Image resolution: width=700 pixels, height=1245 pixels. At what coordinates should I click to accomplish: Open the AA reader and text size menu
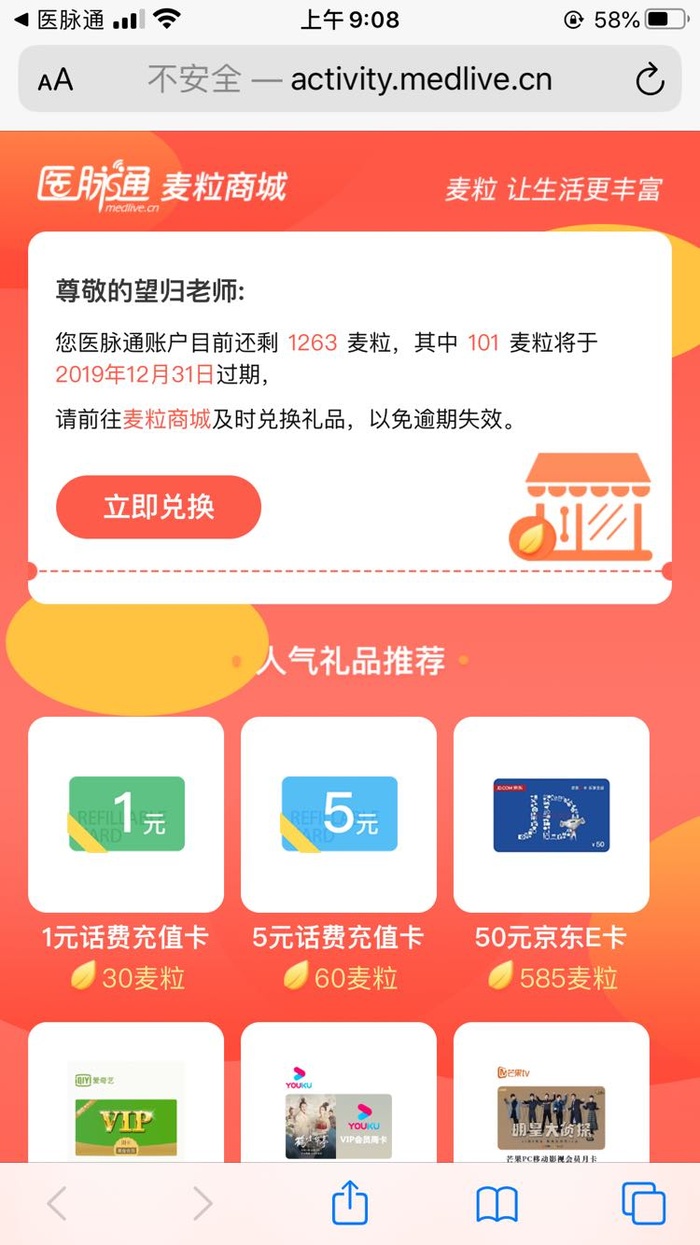point(56,80)
